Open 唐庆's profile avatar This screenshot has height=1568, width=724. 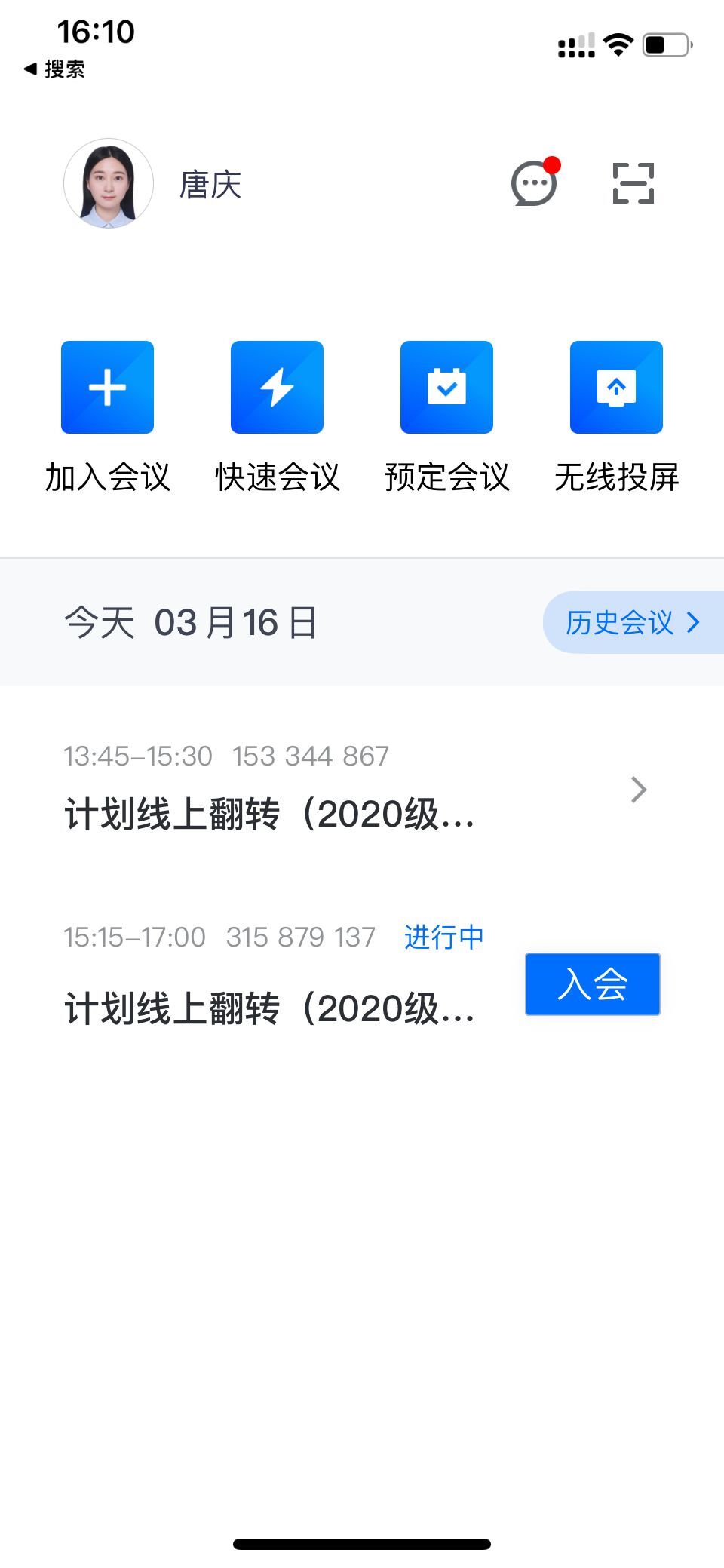point(109,183)
